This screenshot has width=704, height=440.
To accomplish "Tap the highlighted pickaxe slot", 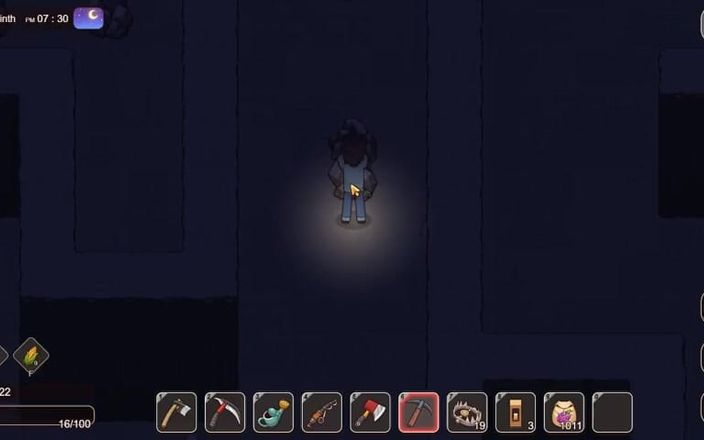I will (x=418, y=412).
